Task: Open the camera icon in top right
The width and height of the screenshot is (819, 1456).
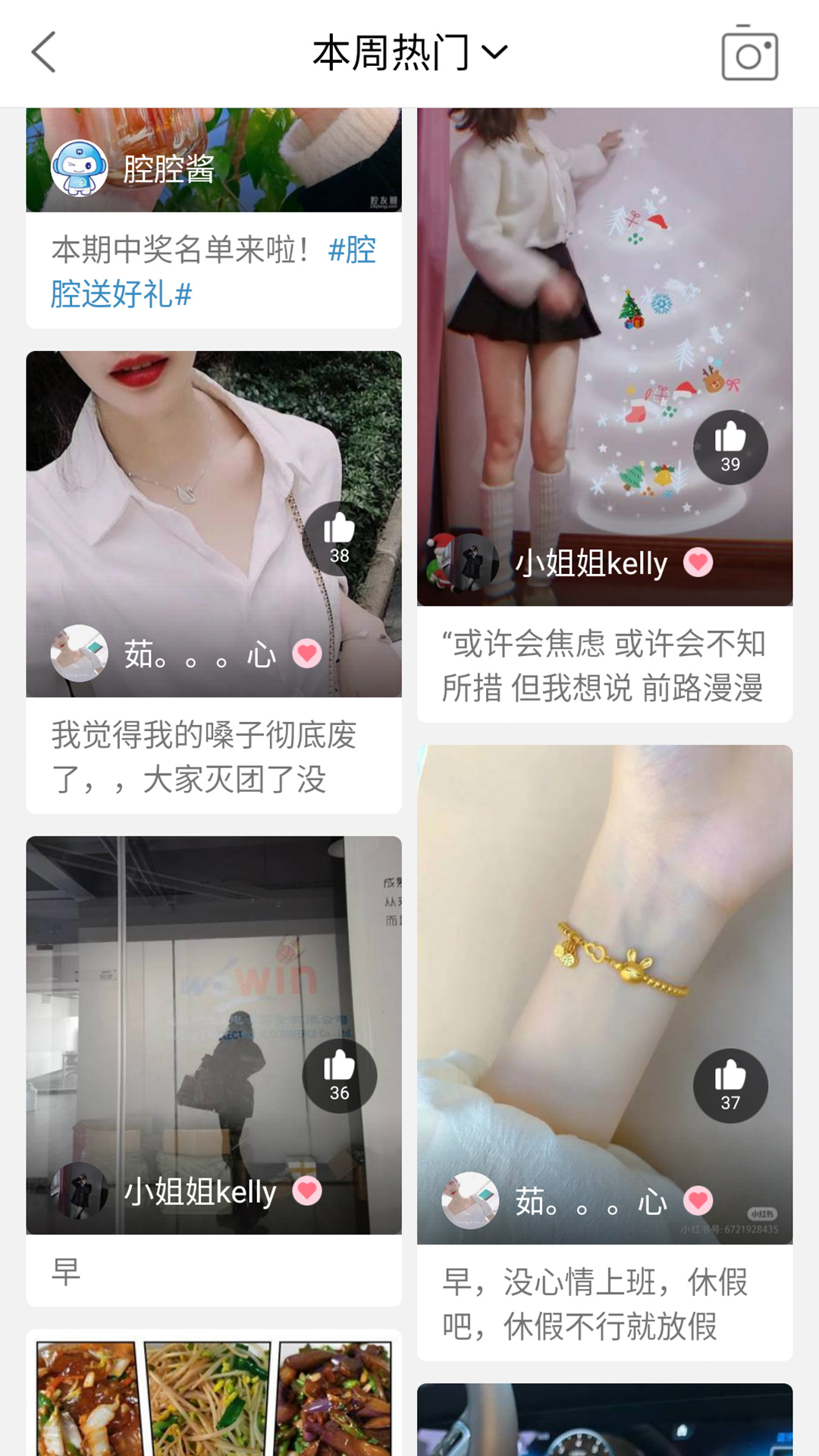Action: (x=750, y=54)
